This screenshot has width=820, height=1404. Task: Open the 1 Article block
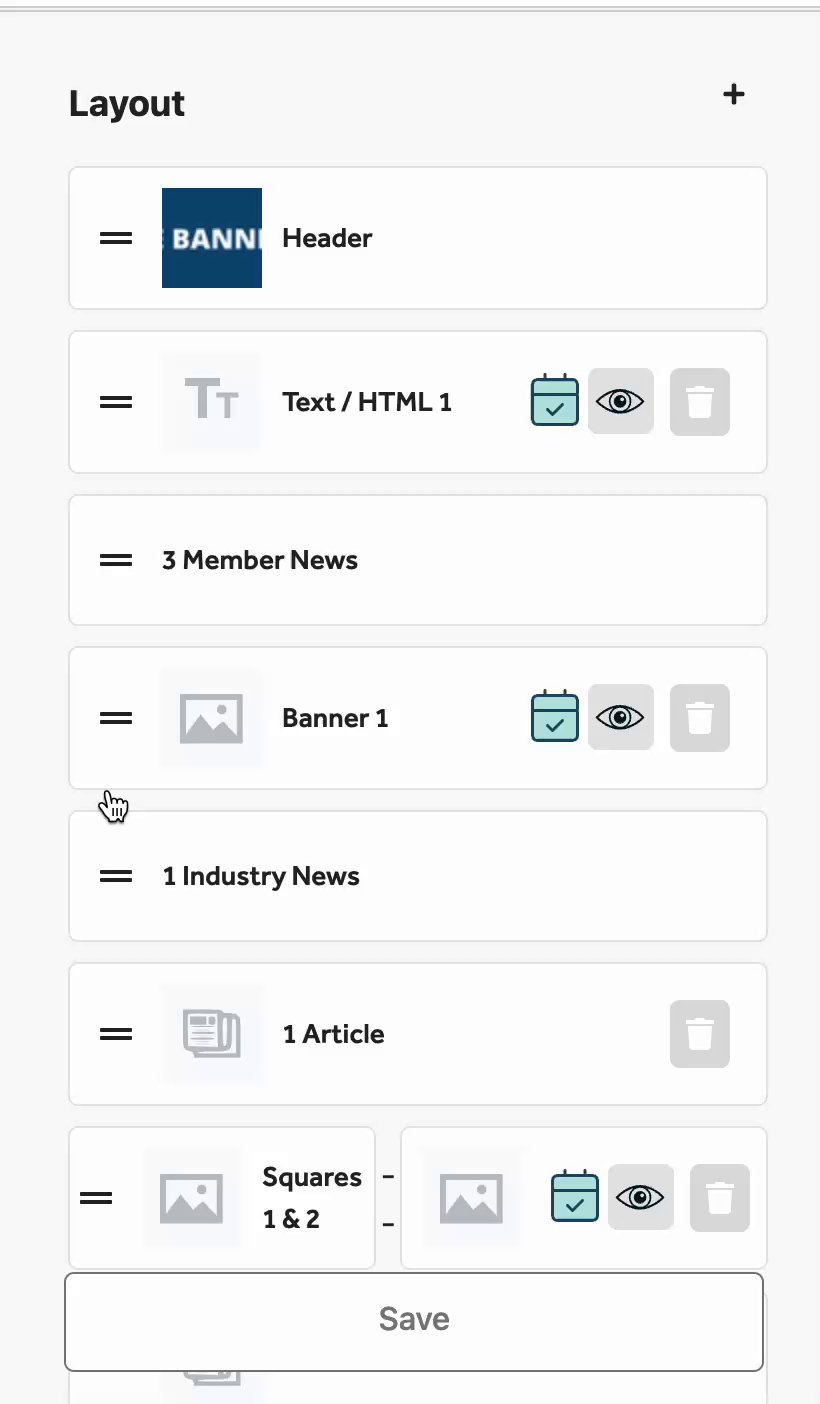pos(333,1034)
